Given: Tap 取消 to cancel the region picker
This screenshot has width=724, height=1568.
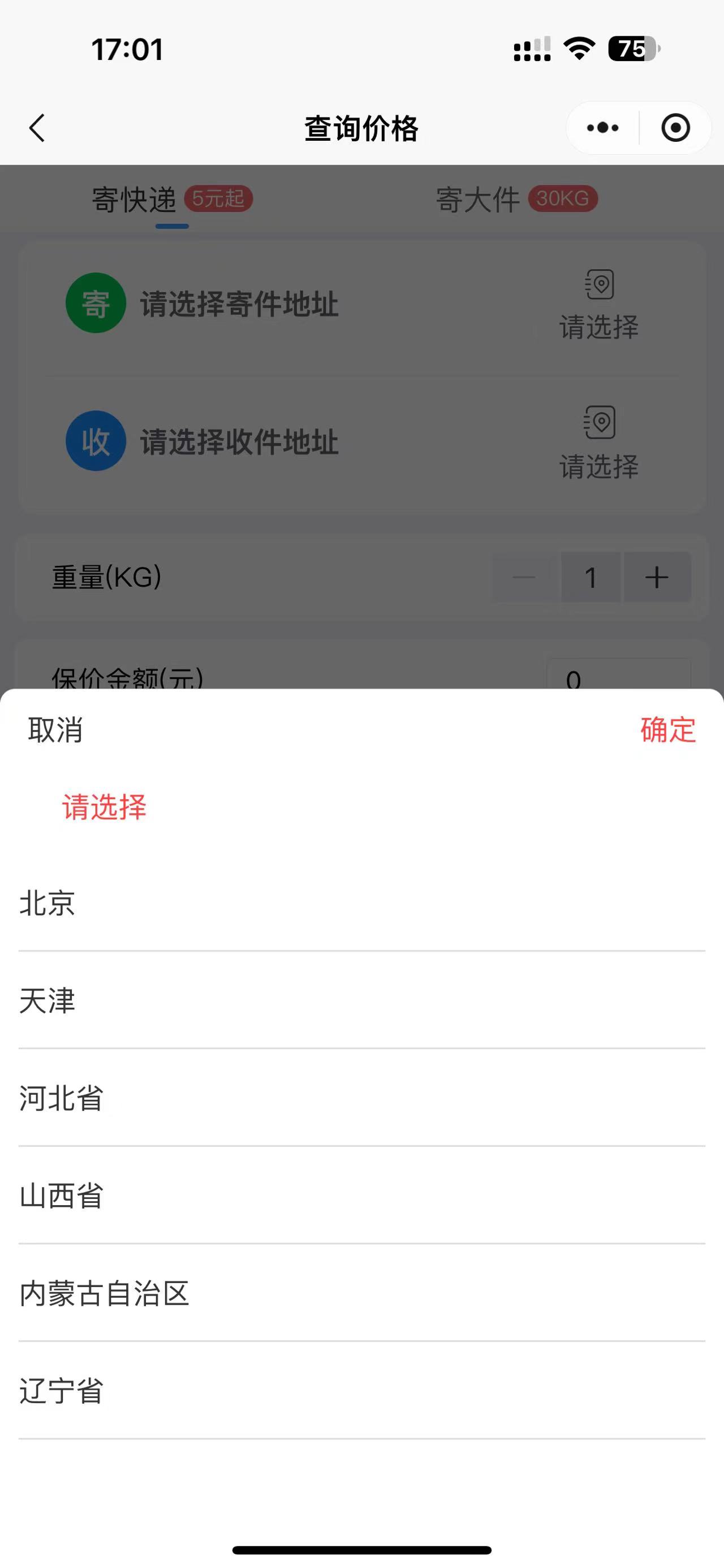Looking at the screenshot, I should pos(55,730).
